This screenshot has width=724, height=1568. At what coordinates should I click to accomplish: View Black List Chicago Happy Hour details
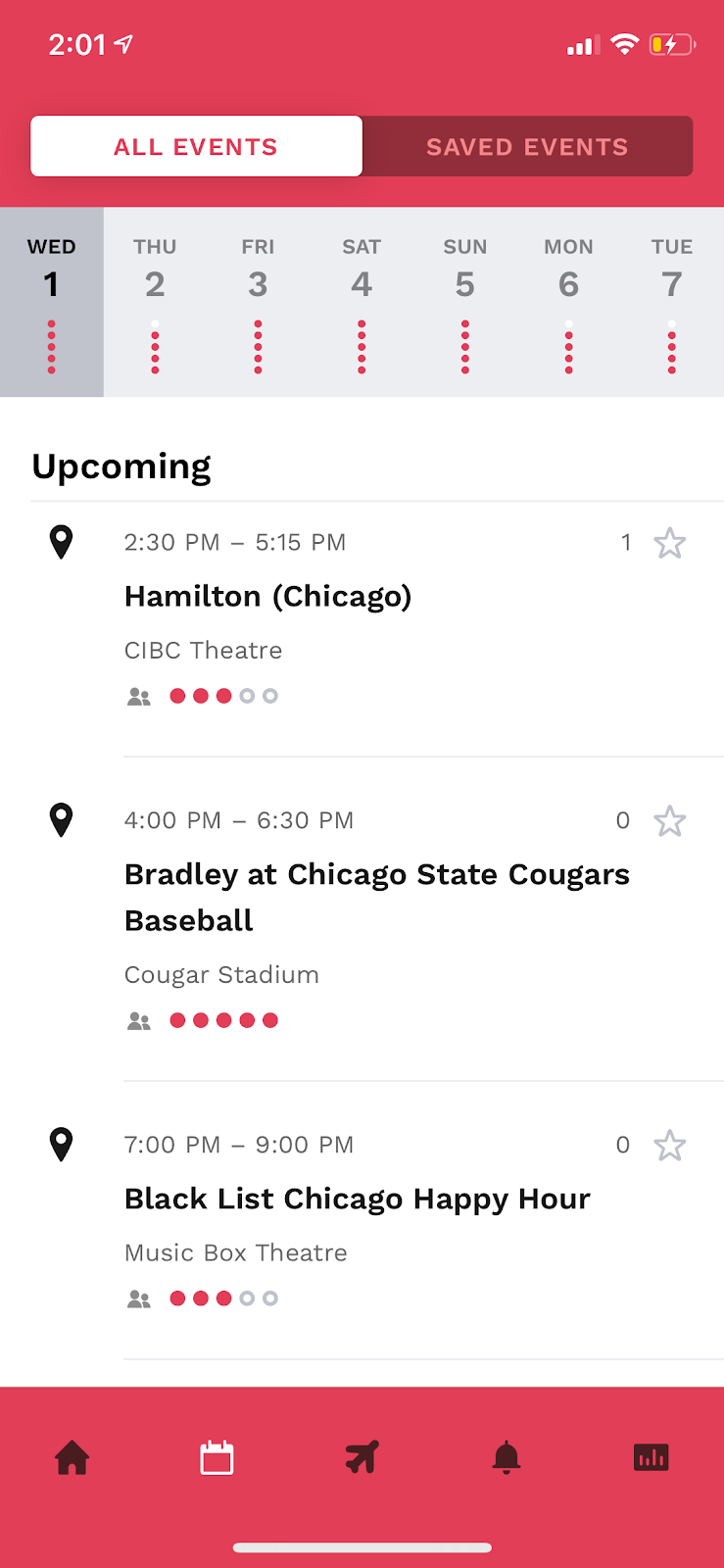(357, 1200)
